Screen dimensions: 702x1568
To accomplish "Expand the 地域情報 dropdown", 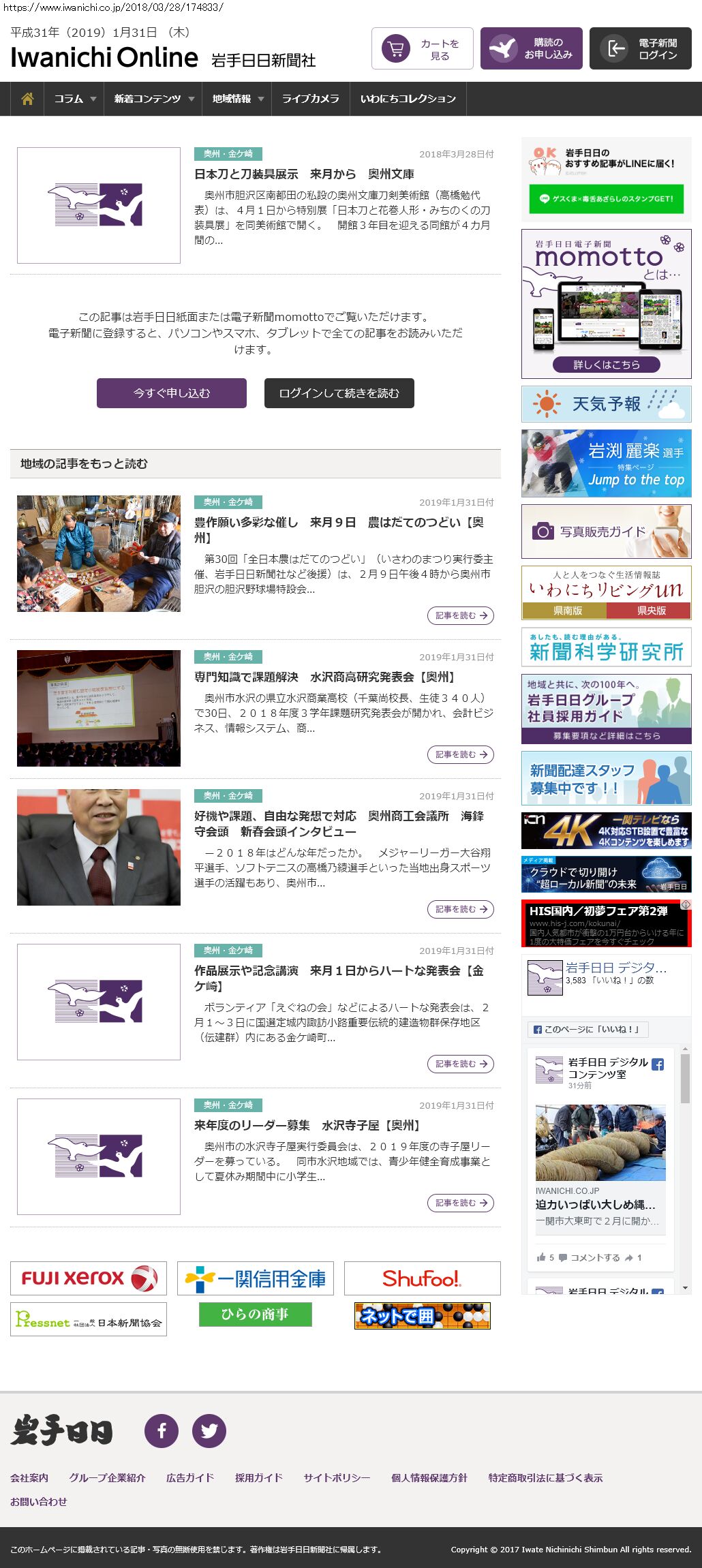I will (x=237, y=99).
